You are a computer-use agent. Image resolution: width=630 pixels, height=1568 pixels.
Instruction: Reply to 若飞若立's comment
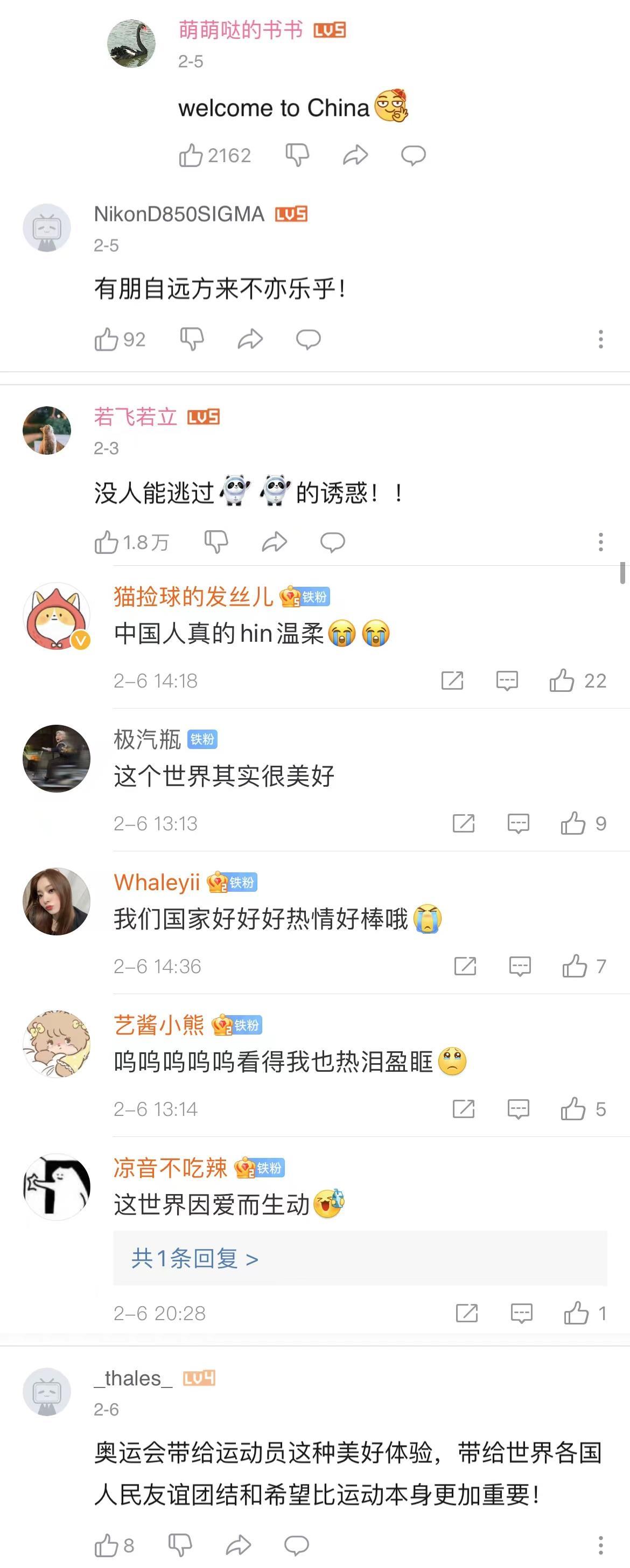point(332,542)
